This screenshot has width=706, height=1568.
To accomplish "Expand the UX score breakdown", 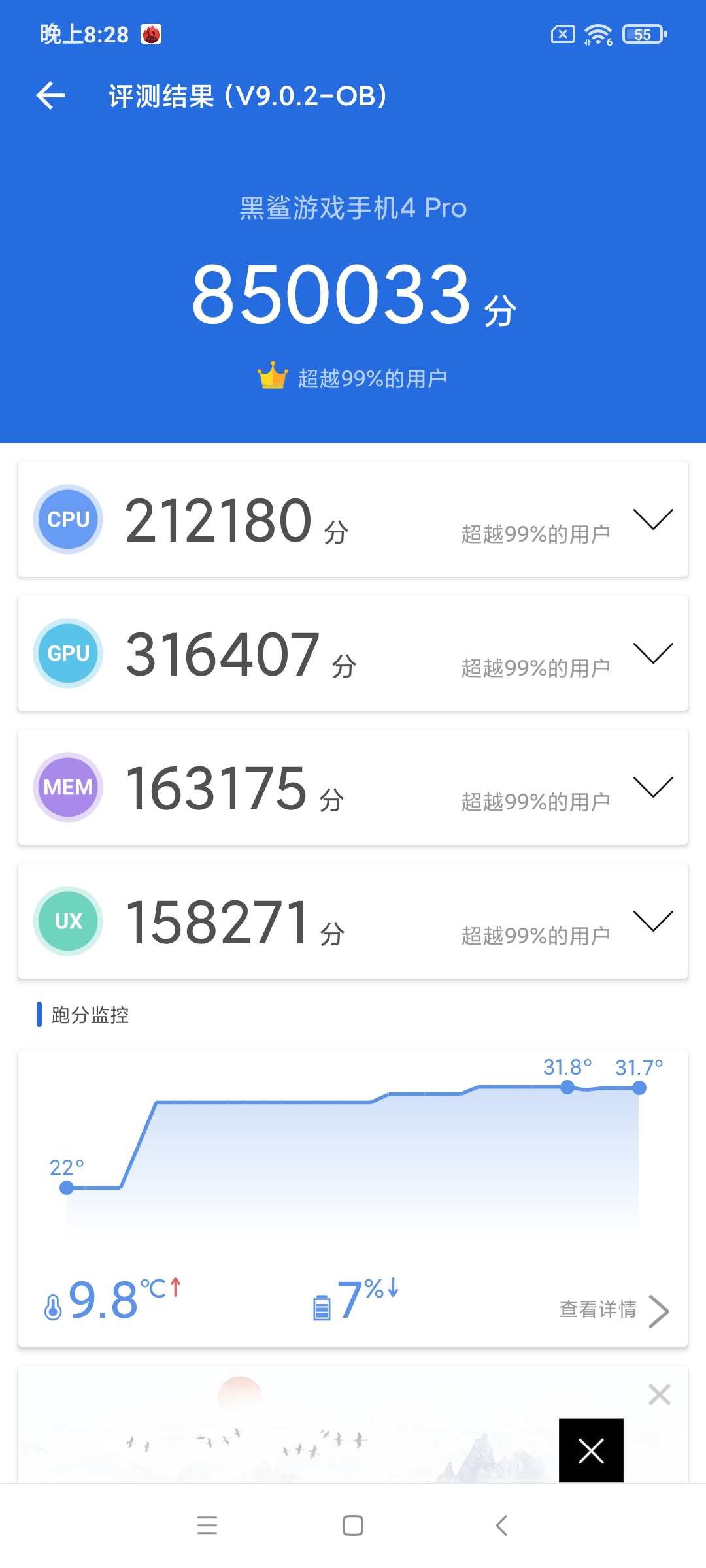I will pyautogui.click(x=653, y=921).
